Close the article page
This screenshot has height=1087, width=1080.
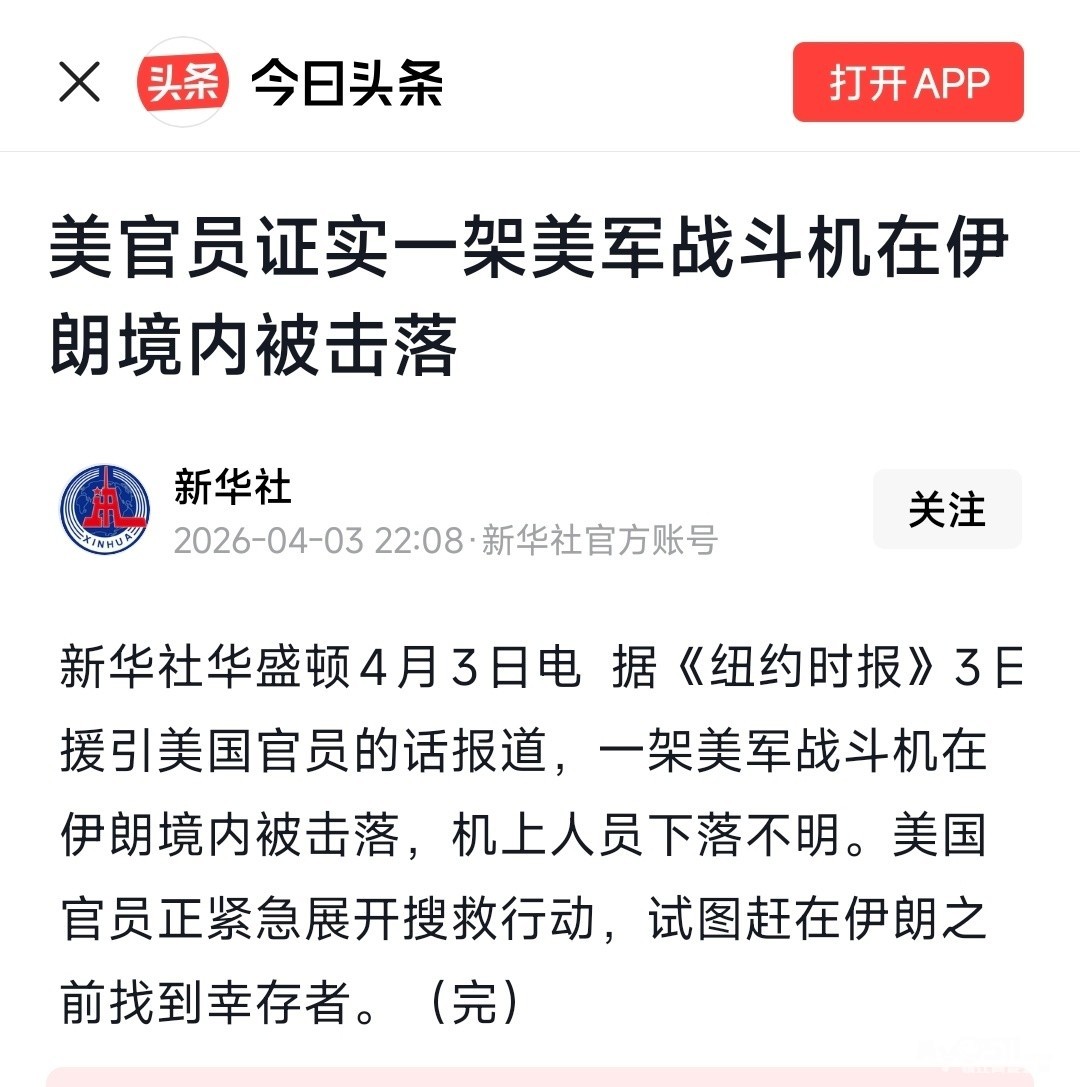click(79, 82)
